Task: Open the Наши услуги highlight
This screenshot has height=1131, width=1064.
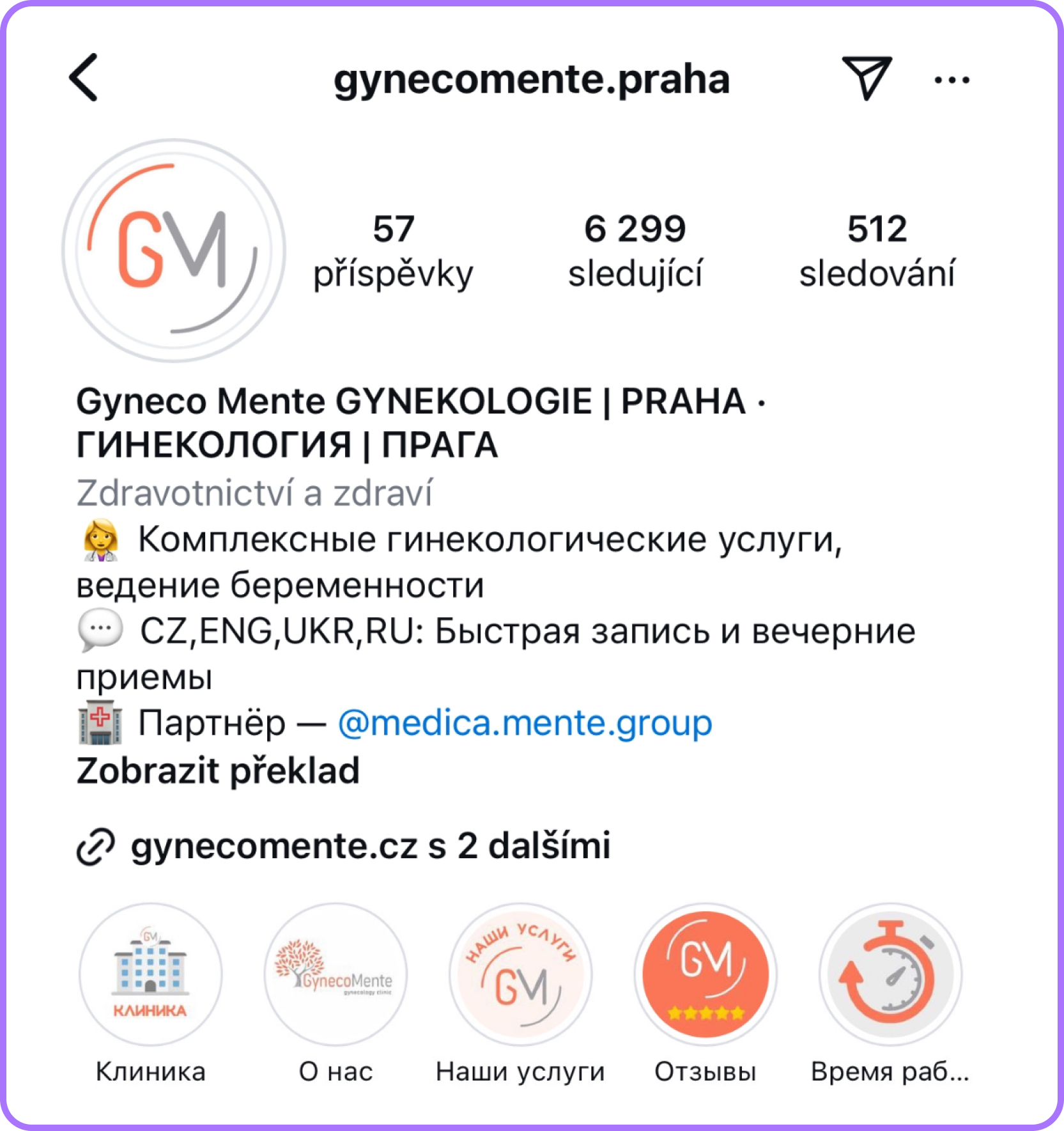Action: tap(520, 974)
